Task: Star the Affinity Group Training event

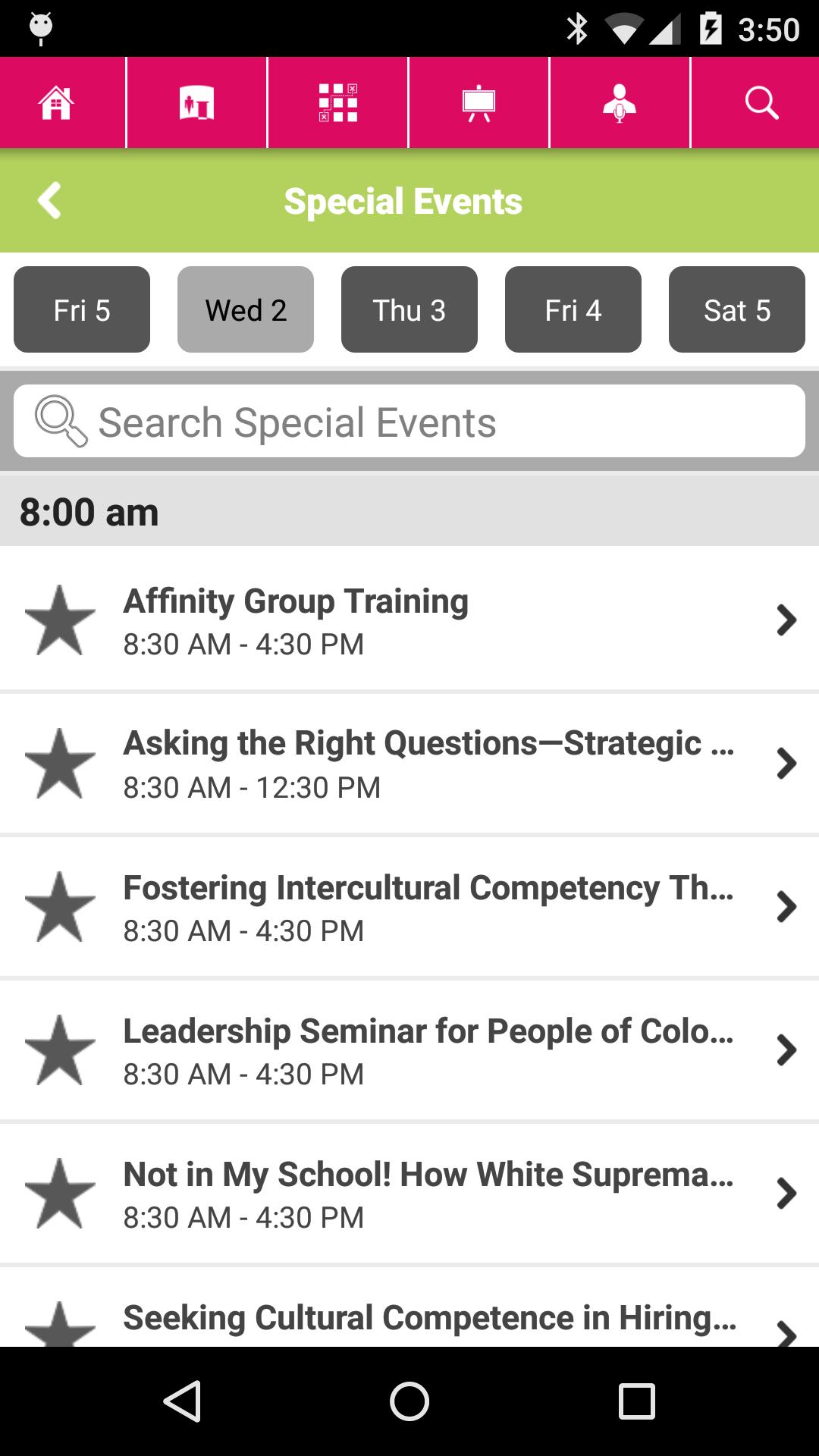Action: [x=61, y=620]
